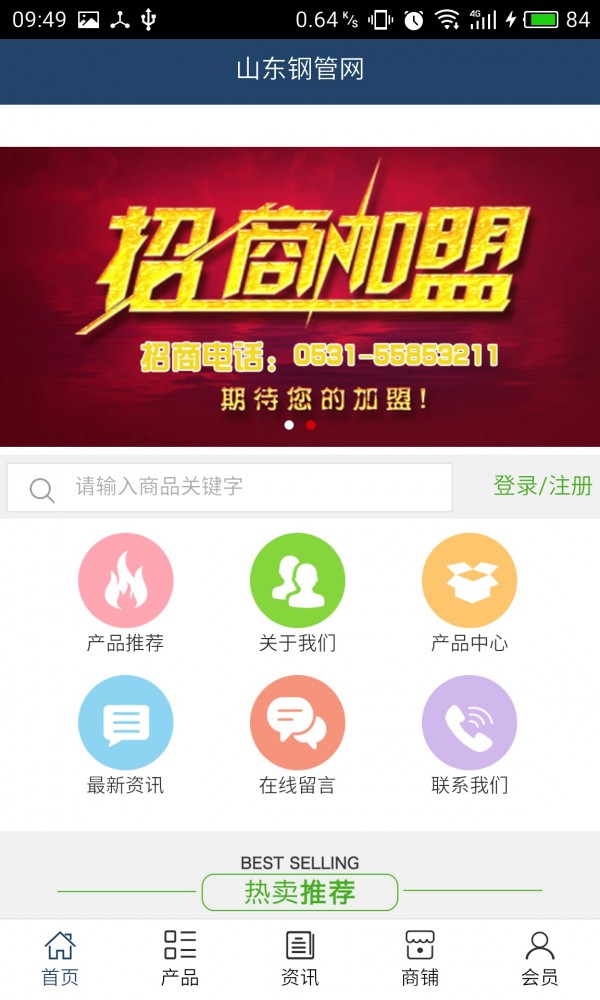The image size is (600, 1000).
Task: Switch to the 首页 home tab
Action: 60,959
